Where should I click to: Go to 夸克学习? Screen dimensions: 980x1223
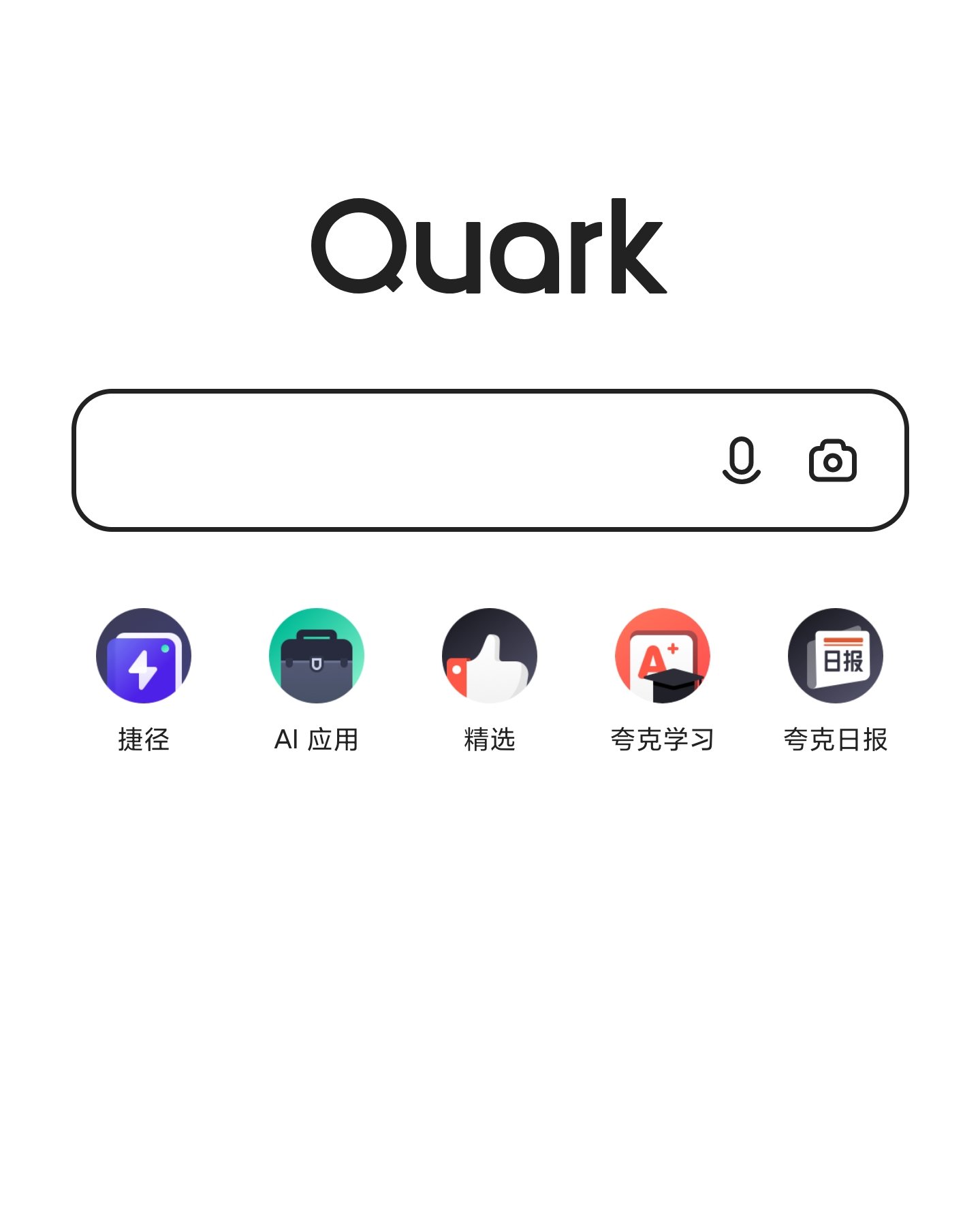(x=663, y=656)
